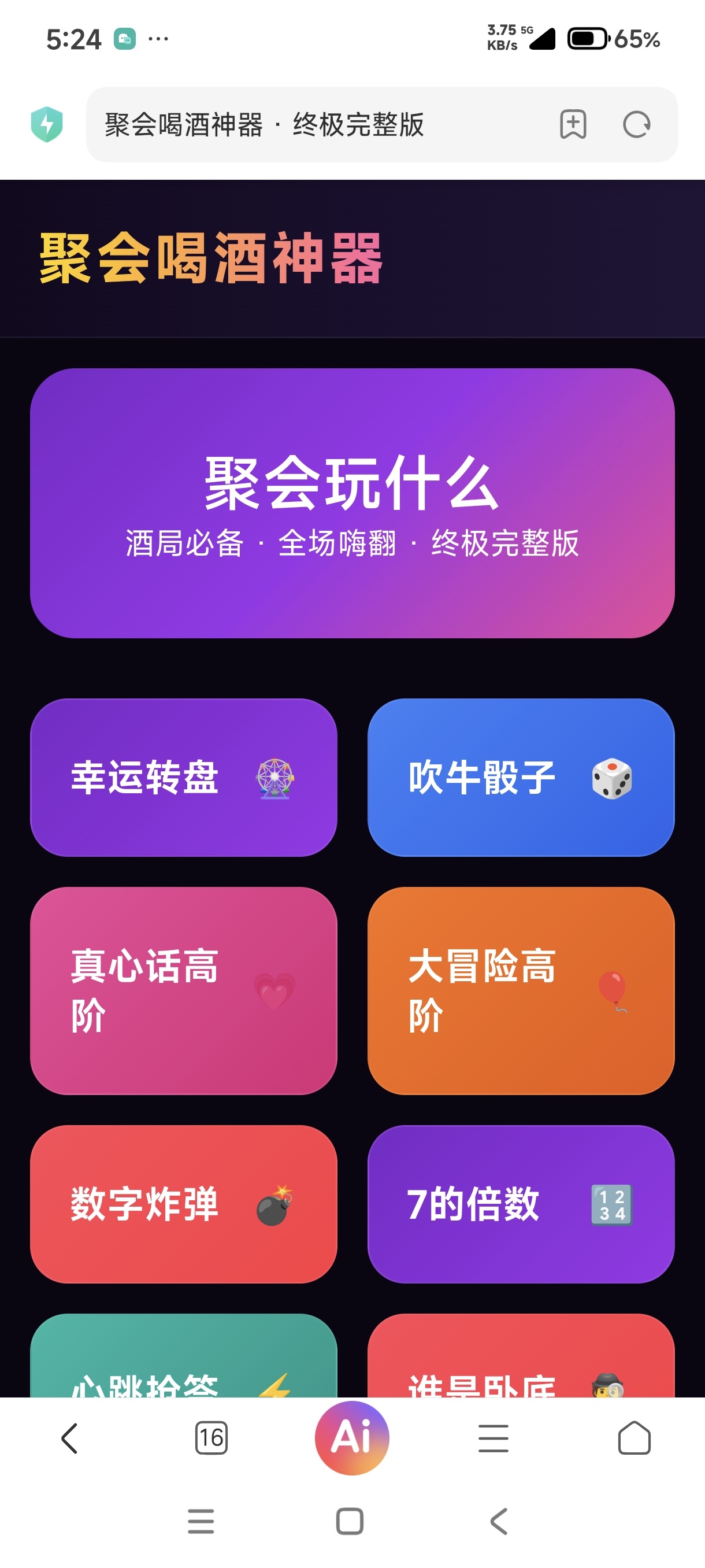Refresh the page using the reload icon

coord(637,125)
